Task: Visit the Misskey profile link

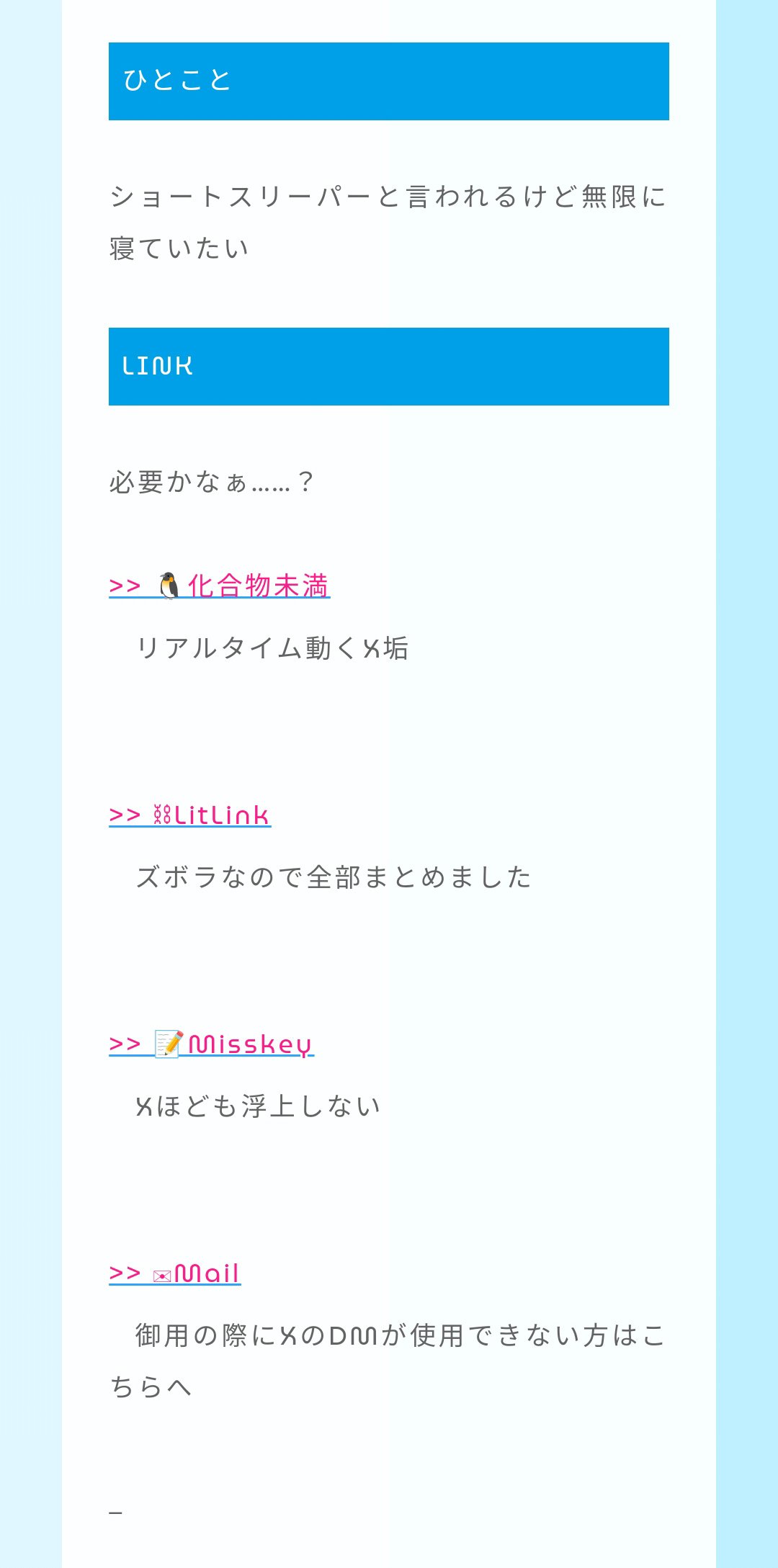Action: tap(212, 1044)
